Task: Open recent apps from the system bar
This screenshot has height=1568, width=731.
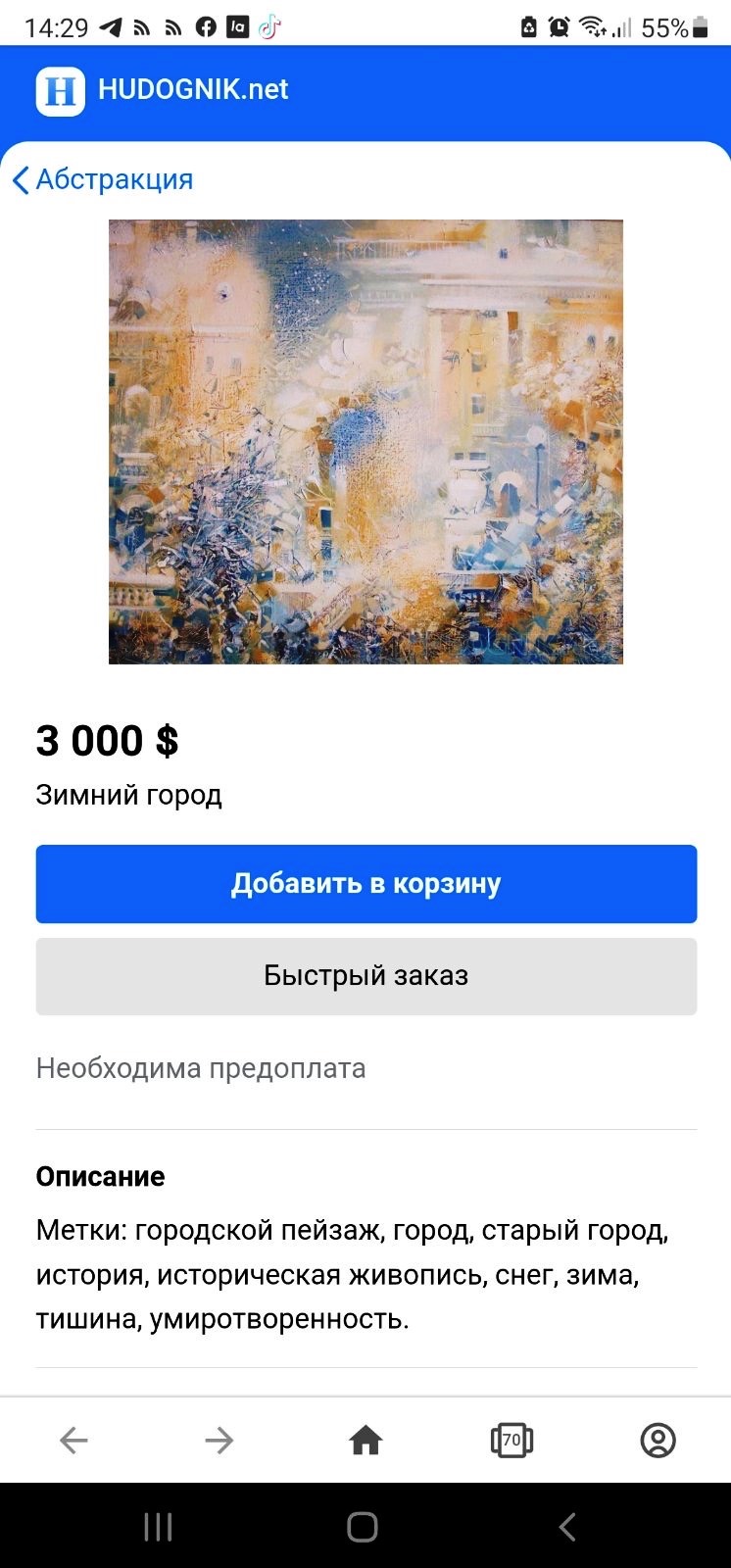Action: click(x=158, y=1526)
